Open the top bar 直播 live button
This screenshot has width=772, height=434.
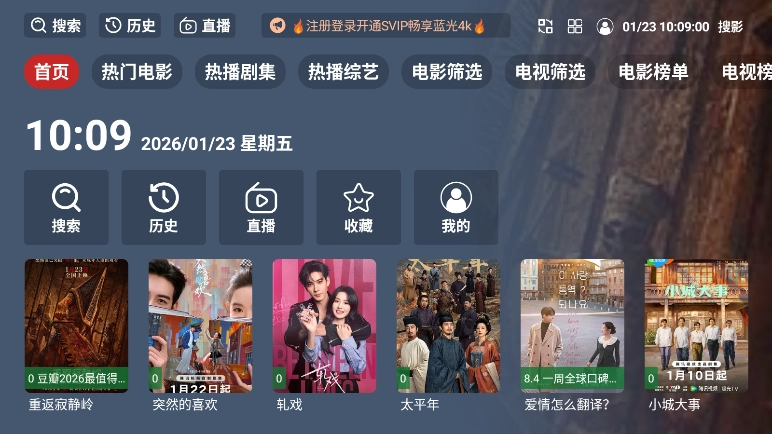(204, 26)
